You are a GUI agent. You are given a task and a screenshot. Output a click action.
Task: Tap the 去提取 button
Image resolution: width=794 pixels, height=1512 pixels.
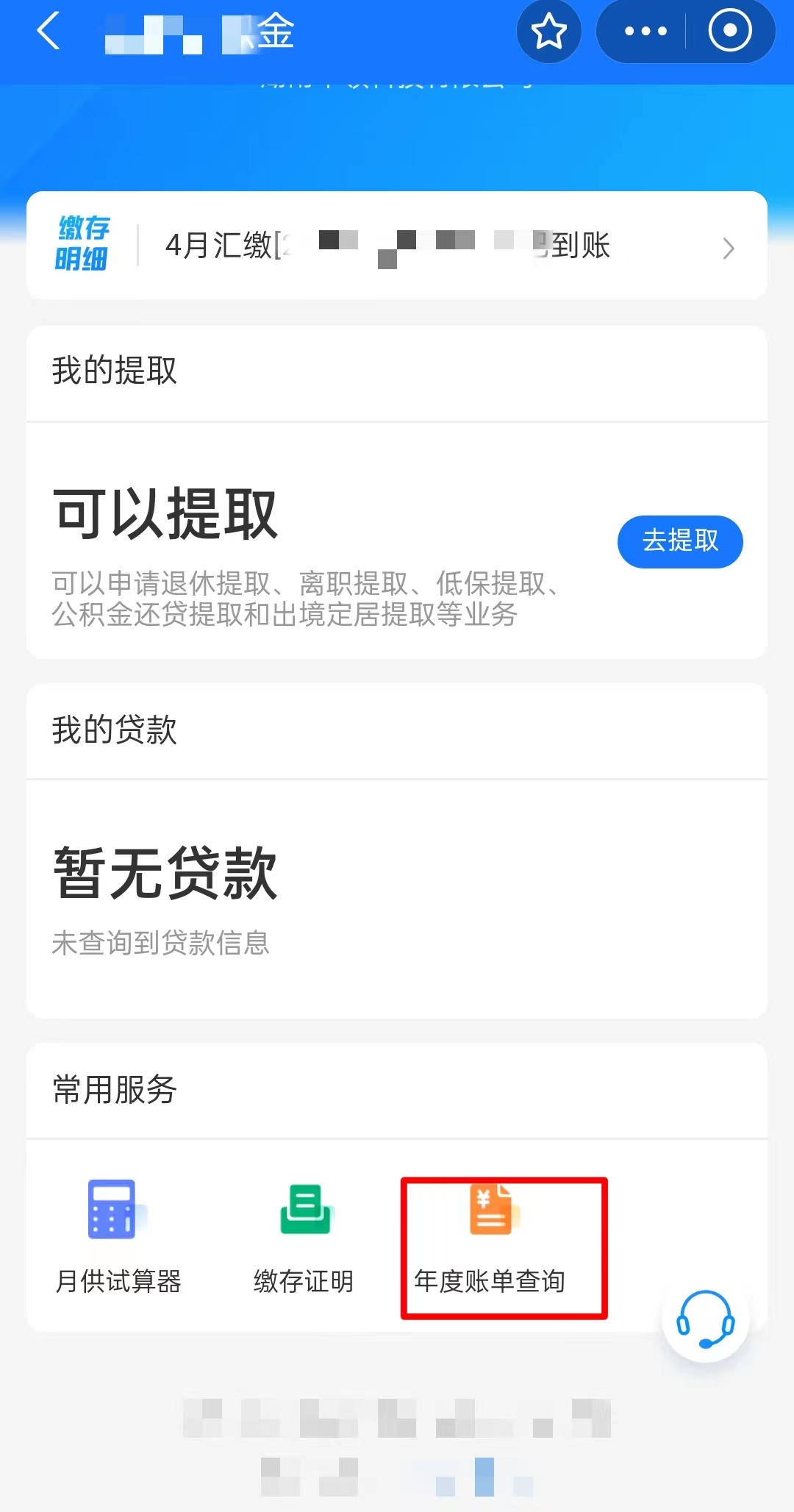tap(680, 541)
